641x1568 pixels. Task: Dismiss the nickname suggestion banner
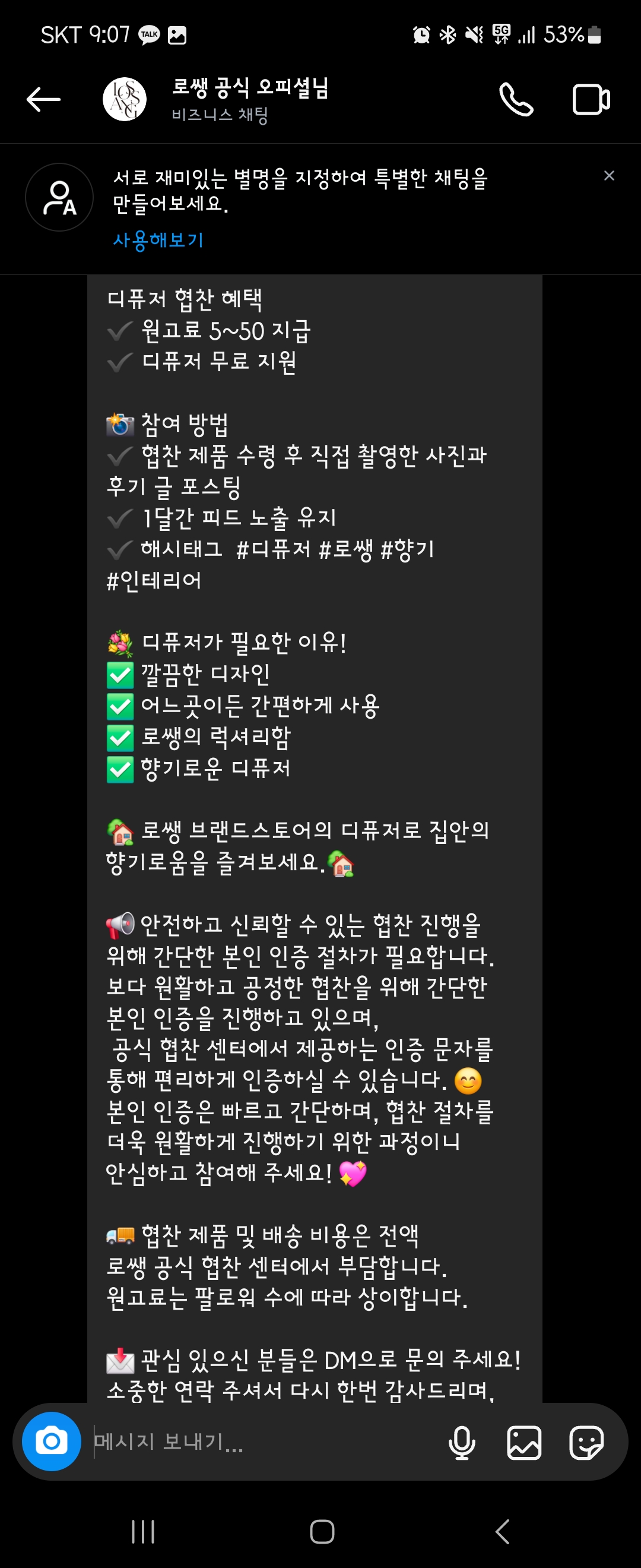point(609,176)
